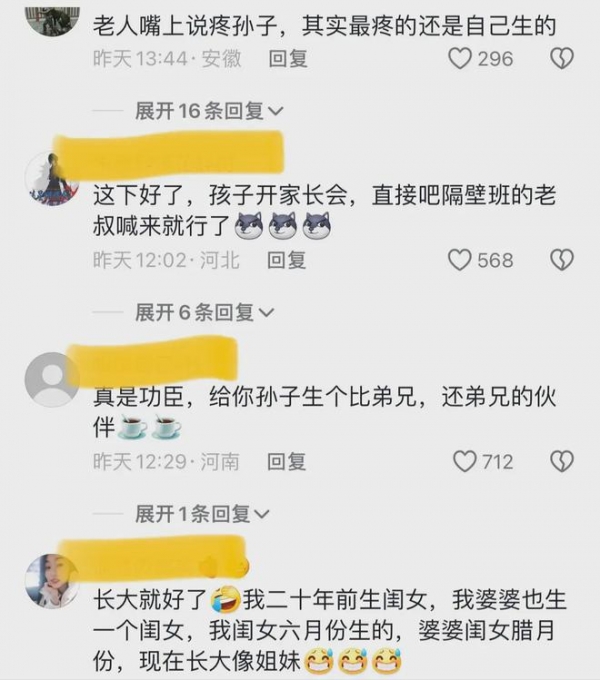600x680 pixels.
Task: Dislike the Anhui comment about 老人
Action: coord(562,59)
